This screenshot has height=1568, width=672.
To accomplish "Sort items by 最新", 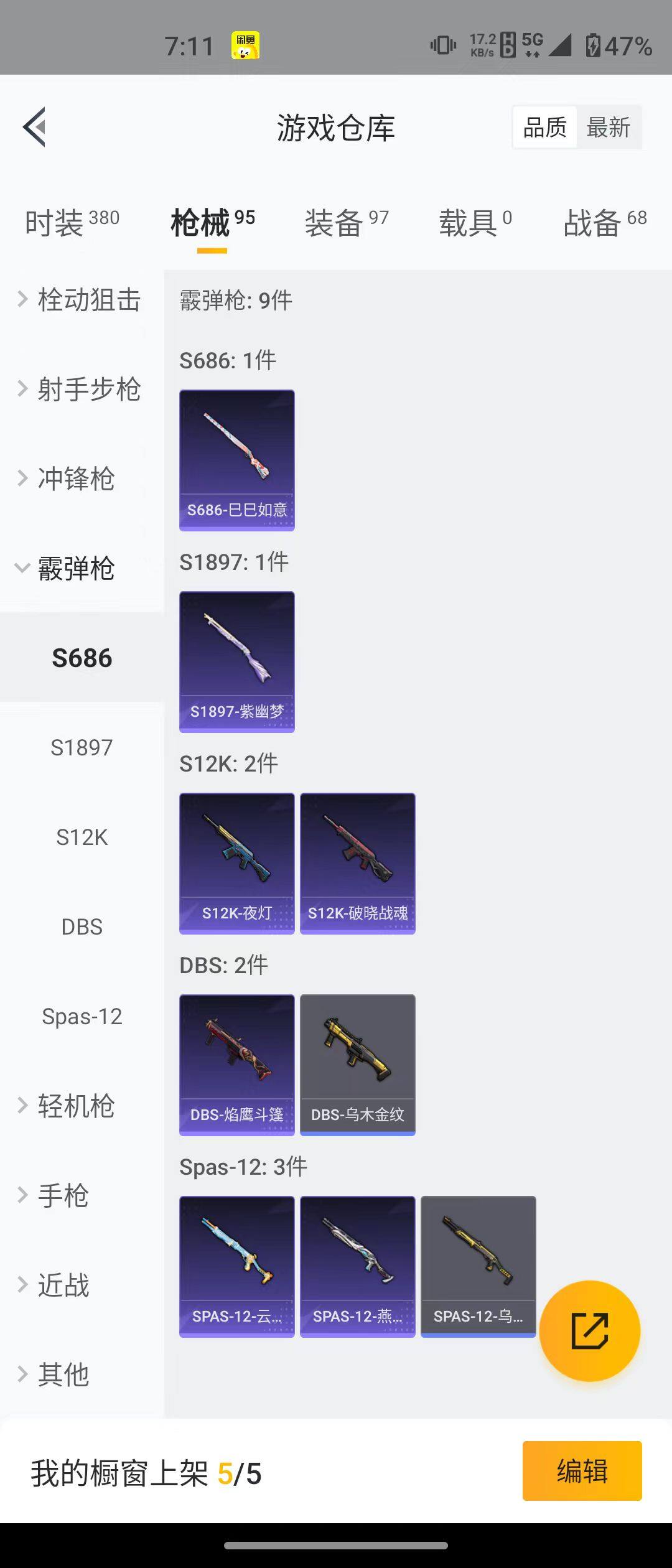I will [609, 128].
